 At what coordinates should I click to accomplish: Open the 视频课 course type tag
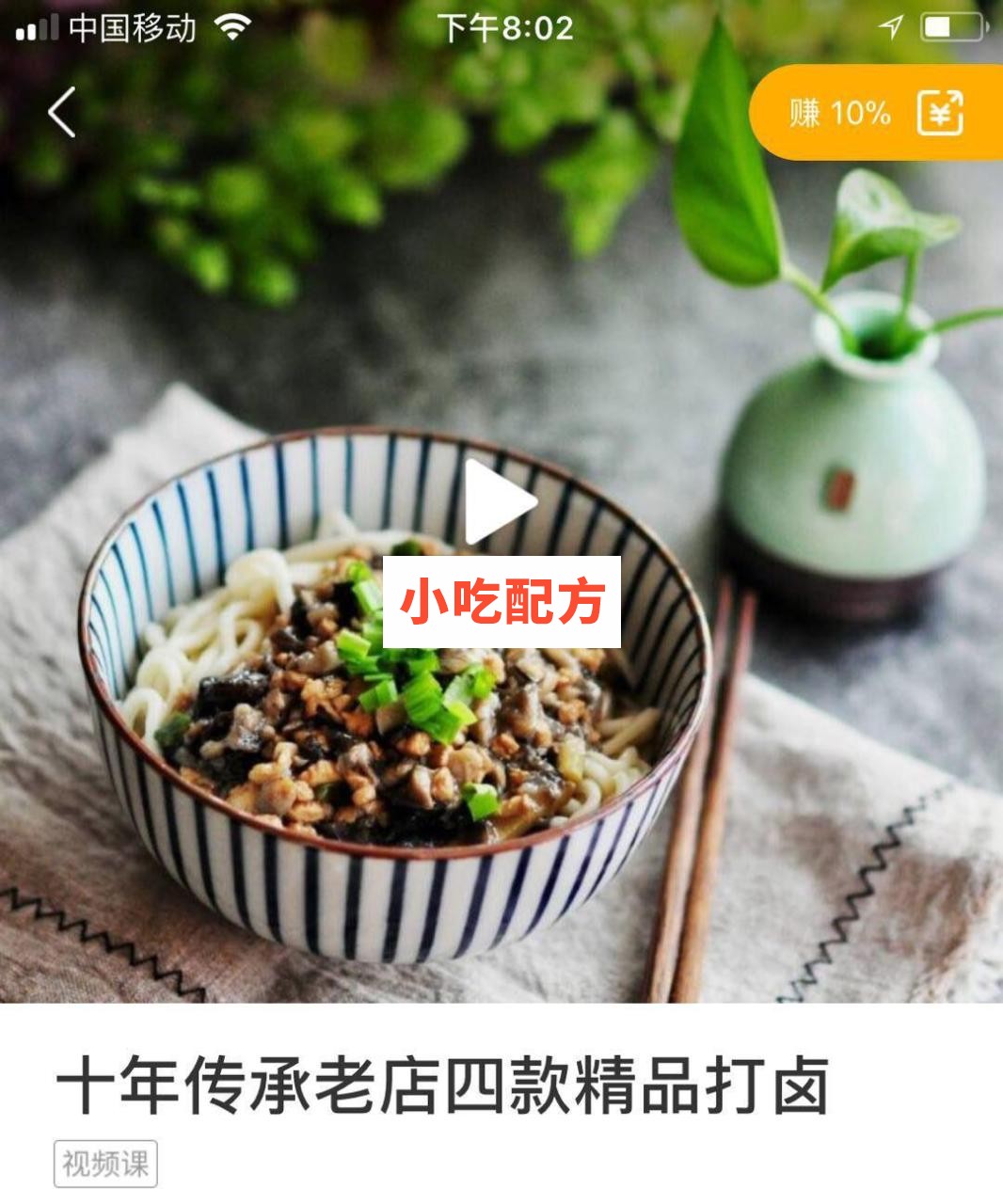click(106, 1161)
